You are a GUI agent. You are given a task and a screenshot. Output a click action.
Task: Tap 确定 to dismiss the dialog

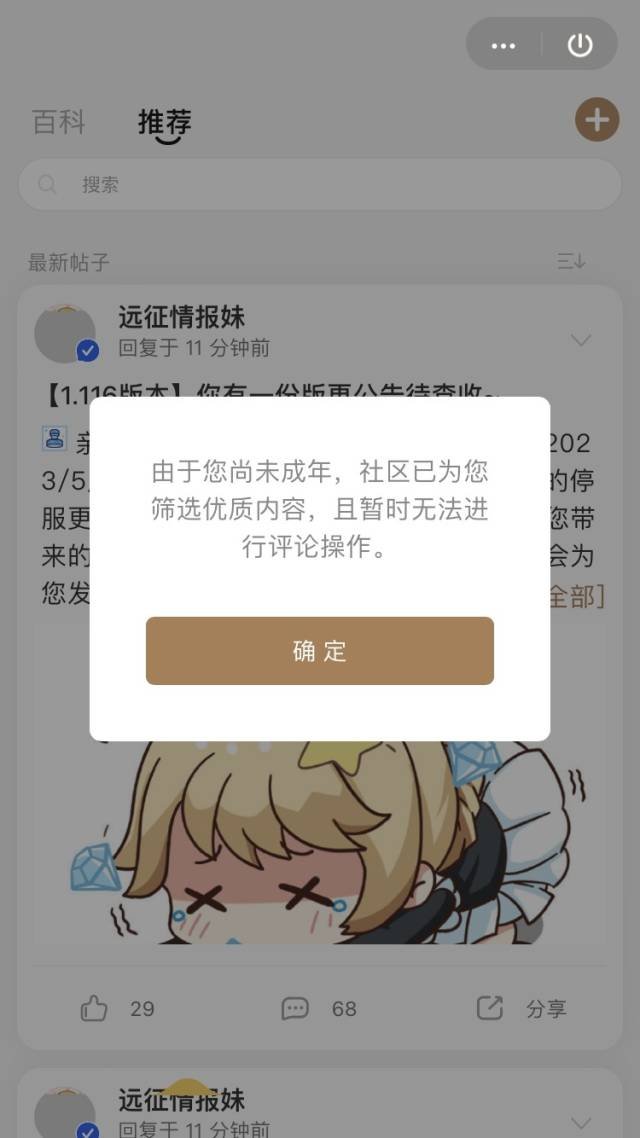[319, 651]
